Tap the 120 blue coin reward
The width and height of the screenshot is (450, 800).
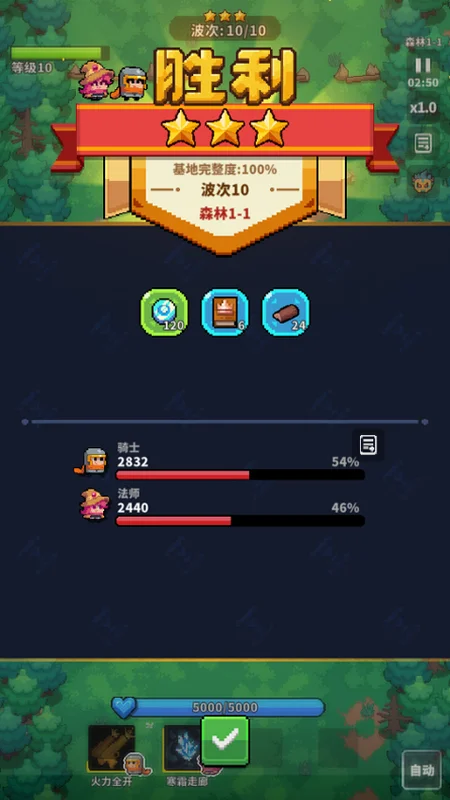click(164, 313)
